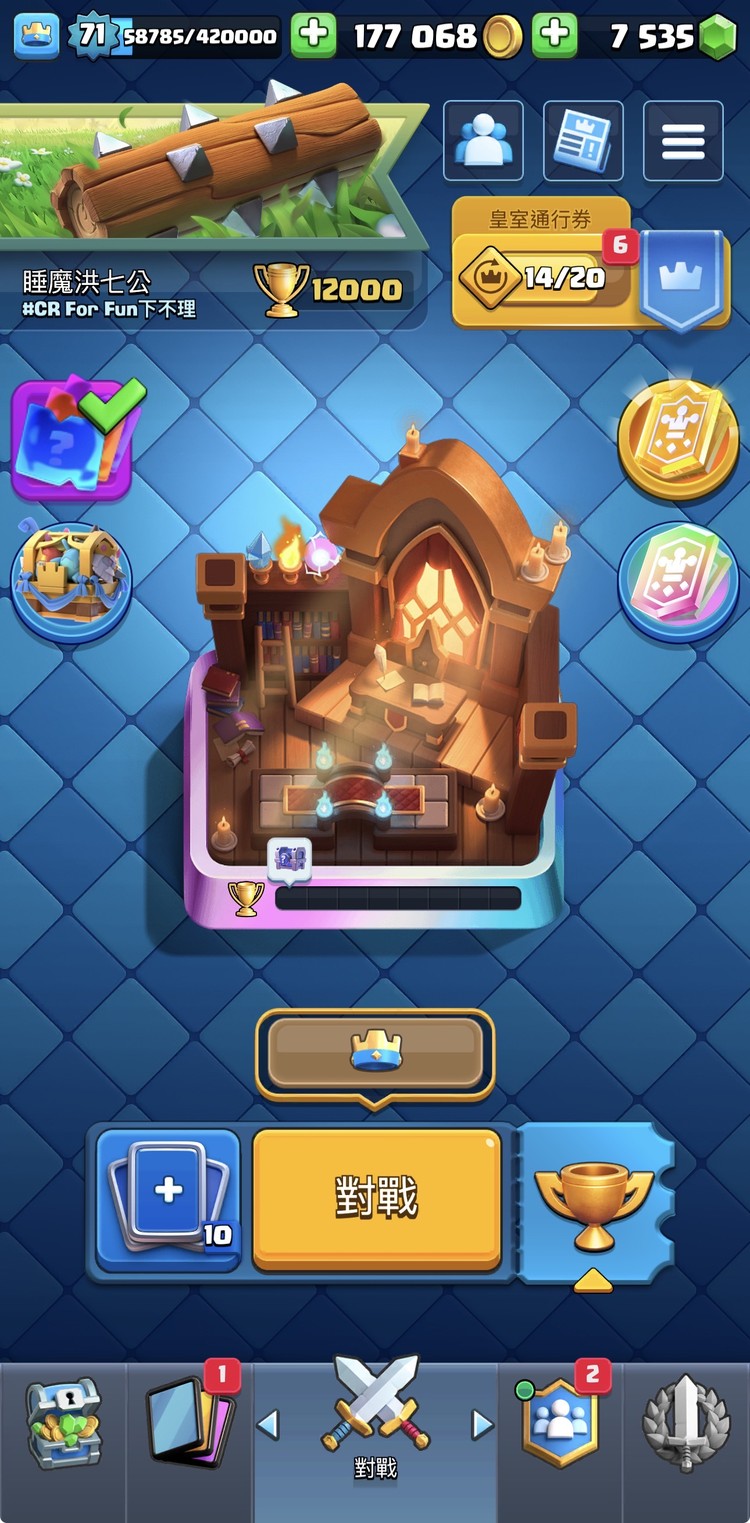Add more gold with plus button
Screen dimensions: 750x1523
point(313,37)
